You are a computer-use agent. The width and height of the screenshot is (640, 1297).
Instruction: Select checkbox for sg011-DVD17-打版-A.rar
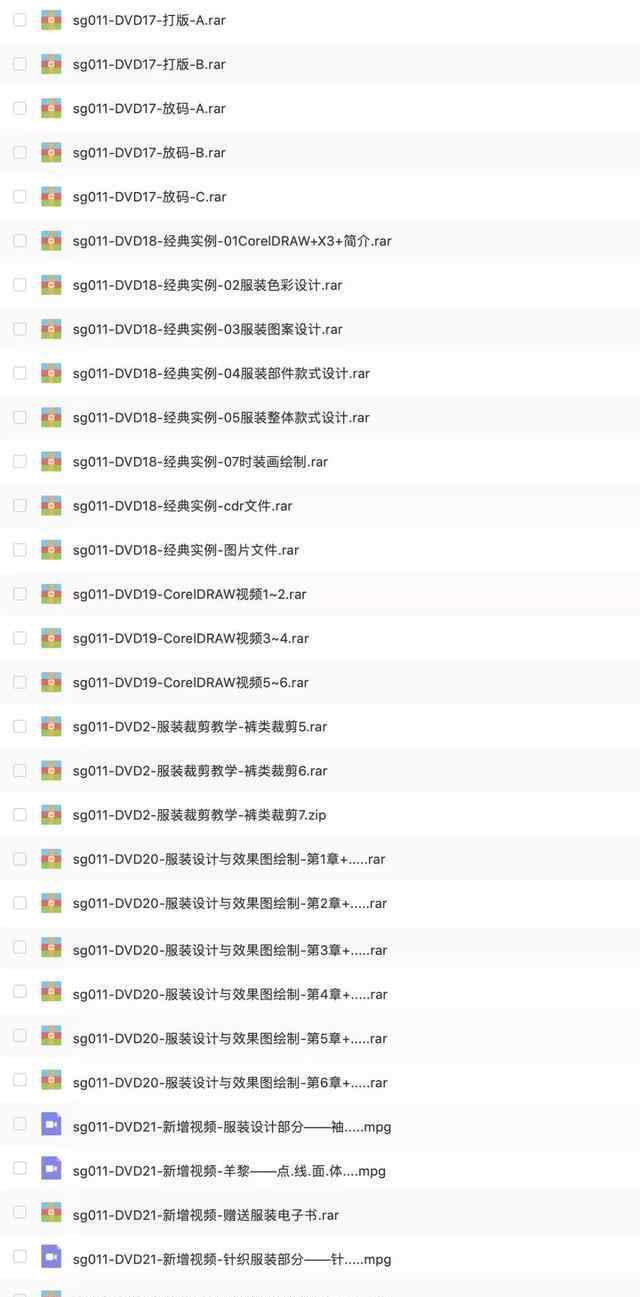tap(20, 20)
